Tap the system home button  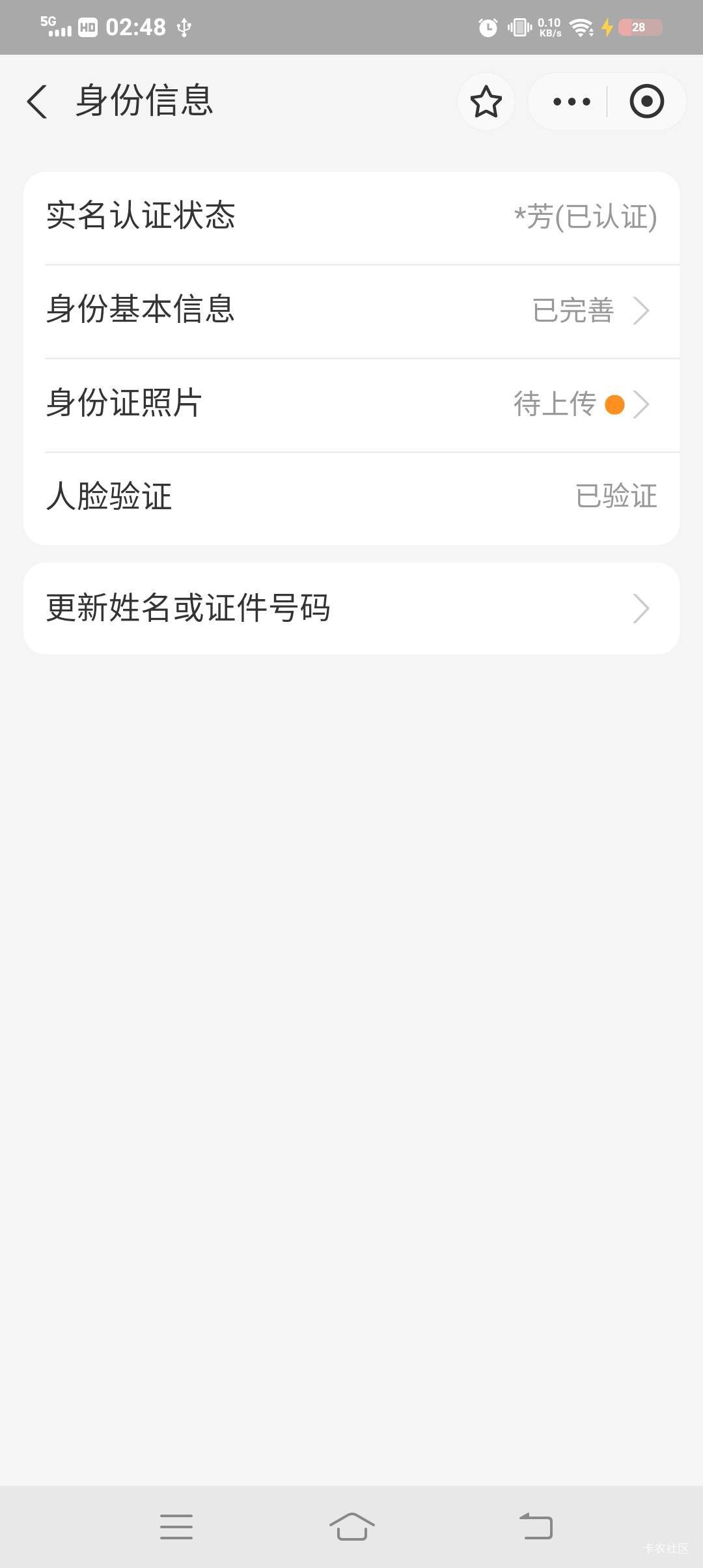click(352, 1526)
